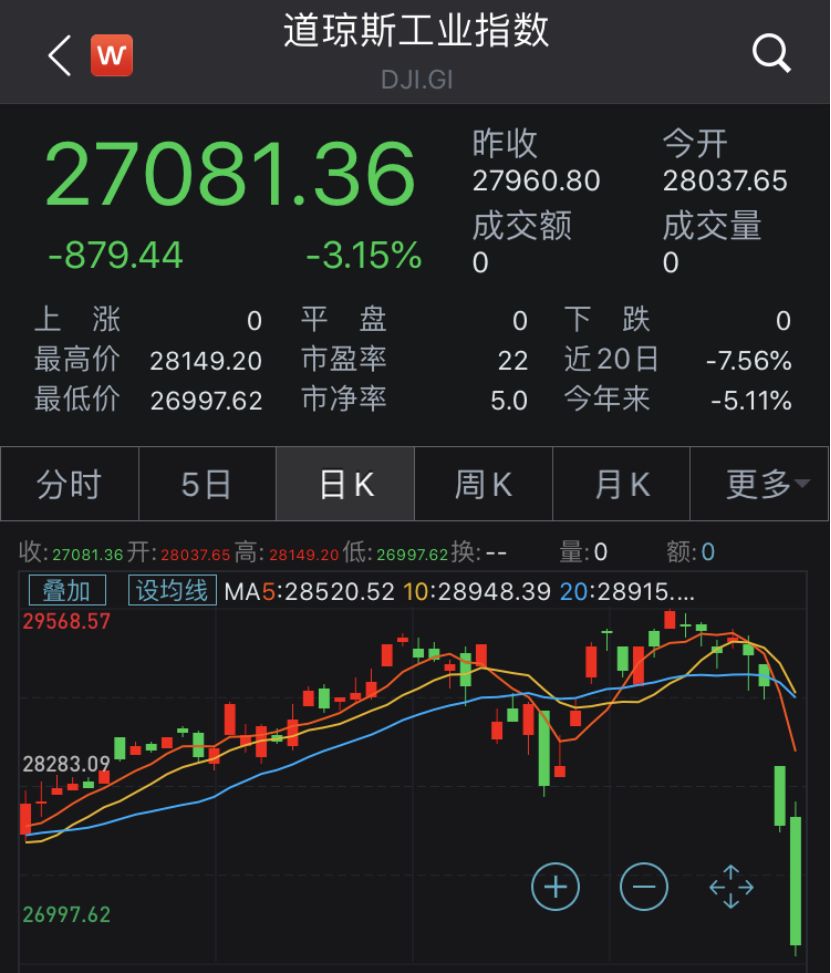
Task: Tap the back arrow to go back
Action: click(x=57, y=54)
